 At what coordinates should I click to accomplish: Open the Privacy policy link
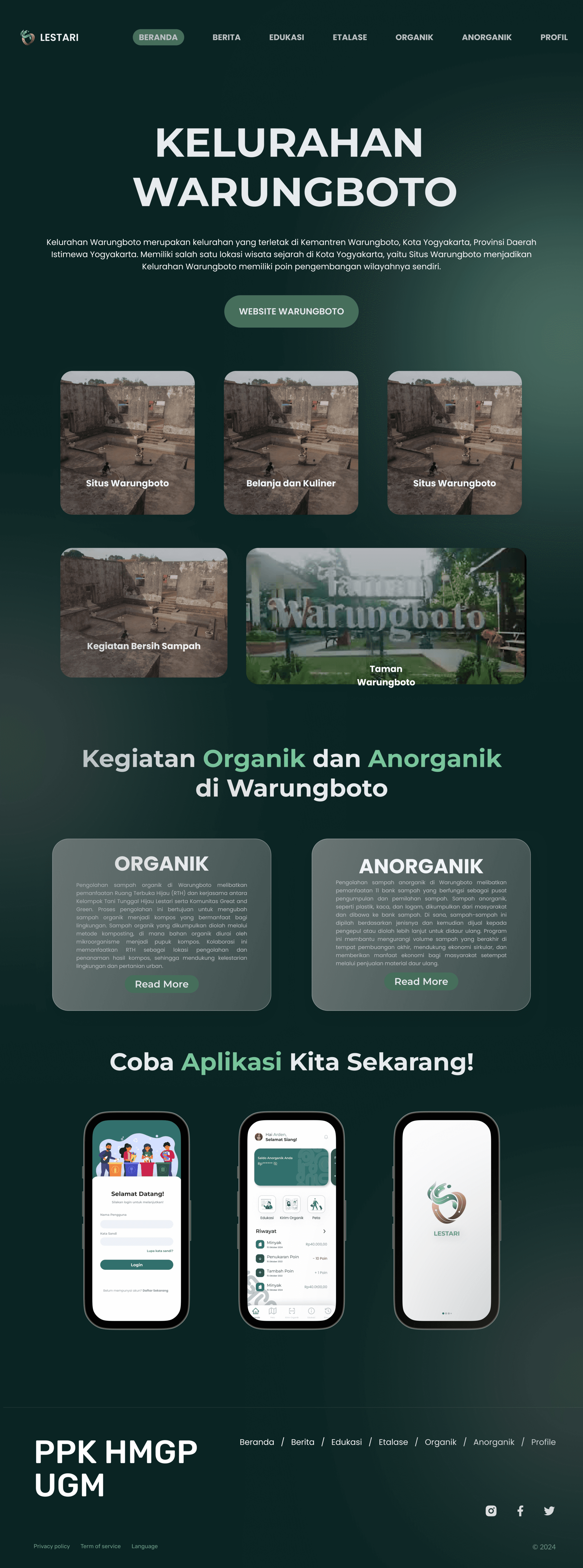tap(51, 1546)
